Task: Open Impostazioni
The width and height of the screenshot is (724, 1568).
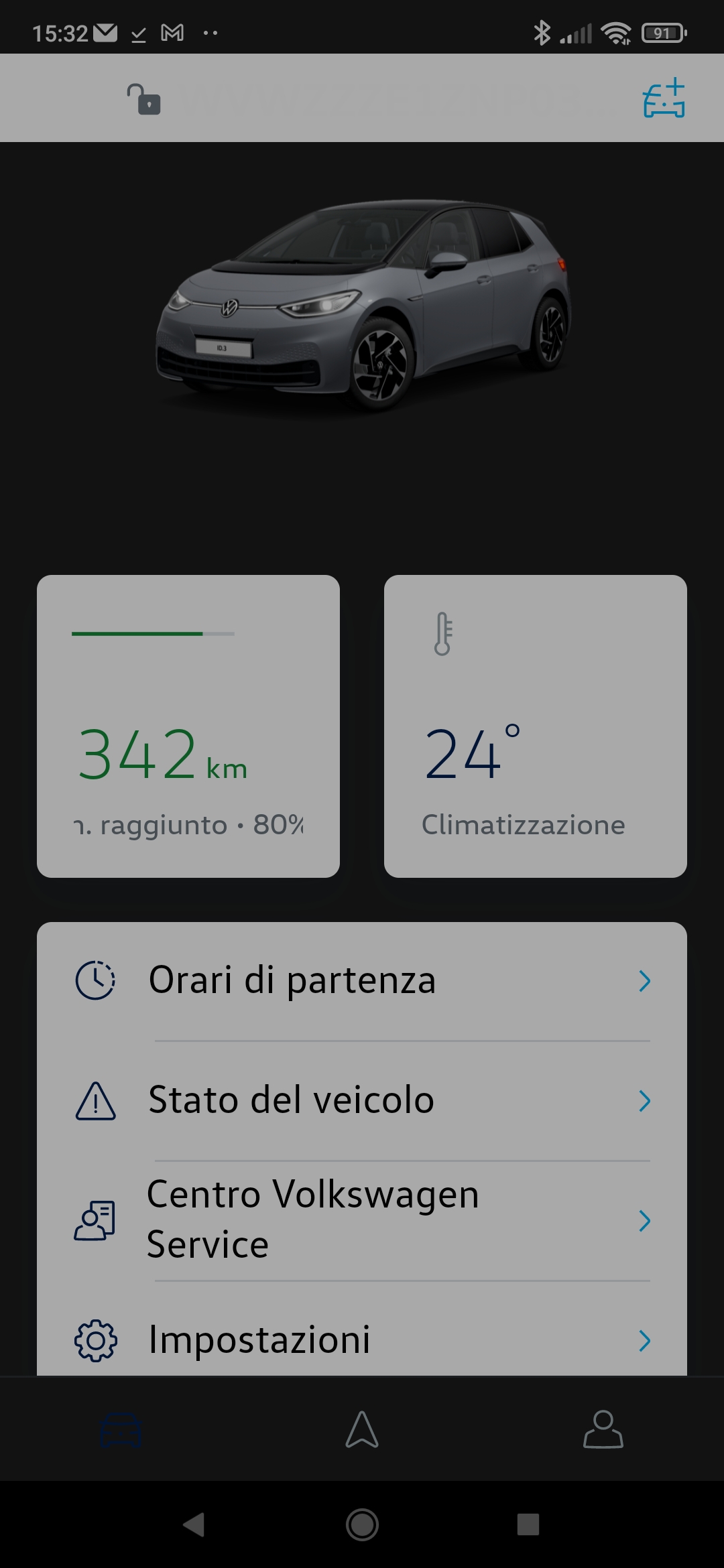Action: (362, 1340)
